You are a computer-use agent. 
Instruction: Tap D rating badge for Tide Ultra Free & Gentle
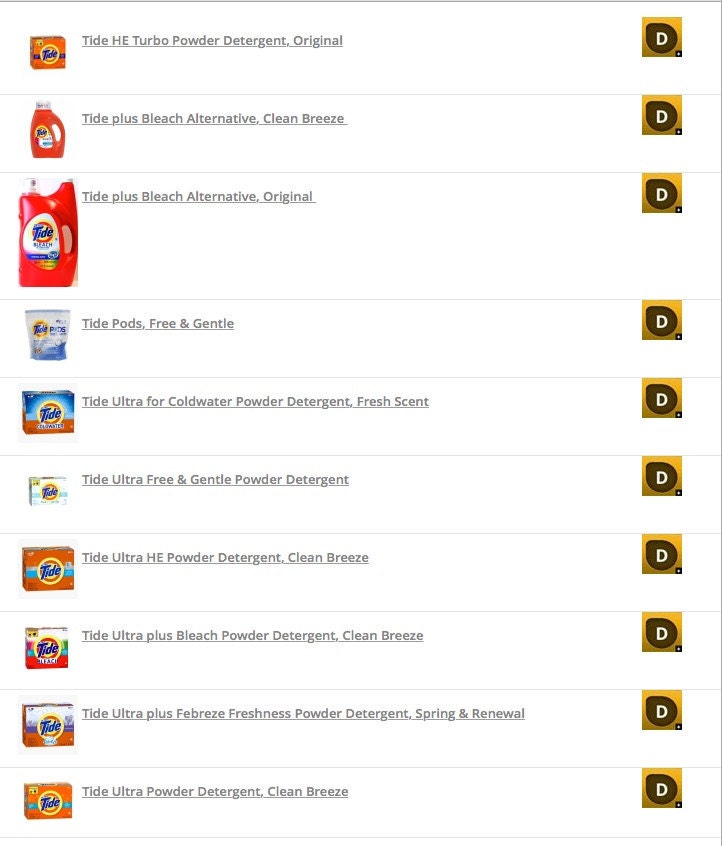(661, 476)
